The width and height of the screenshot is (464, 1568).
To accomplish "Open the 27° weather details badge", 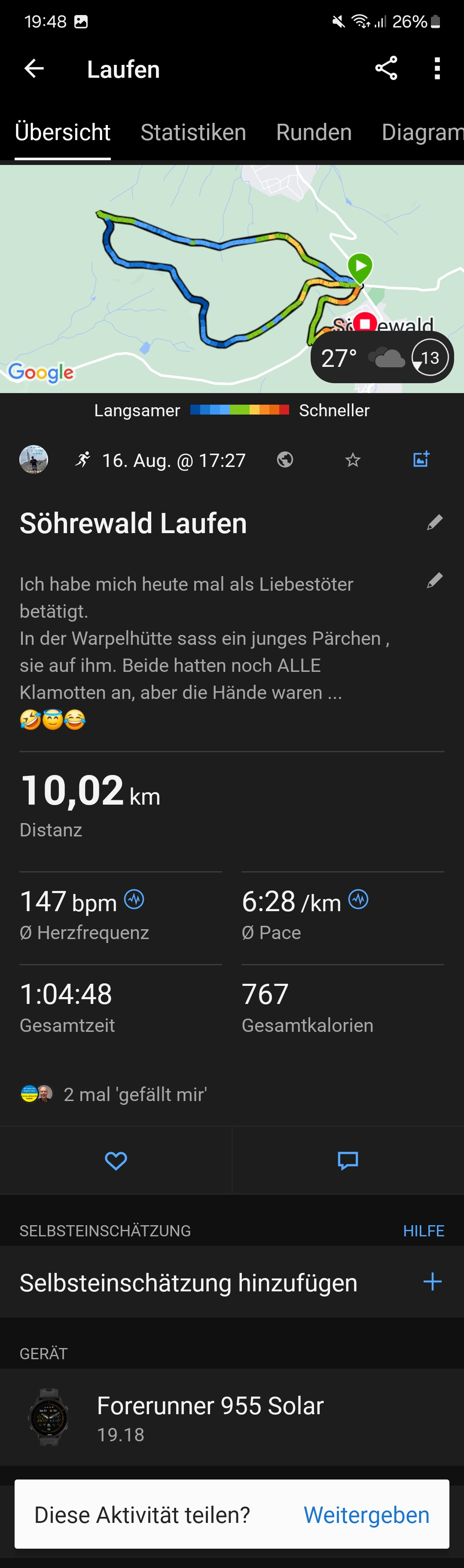I will [382, 358].
